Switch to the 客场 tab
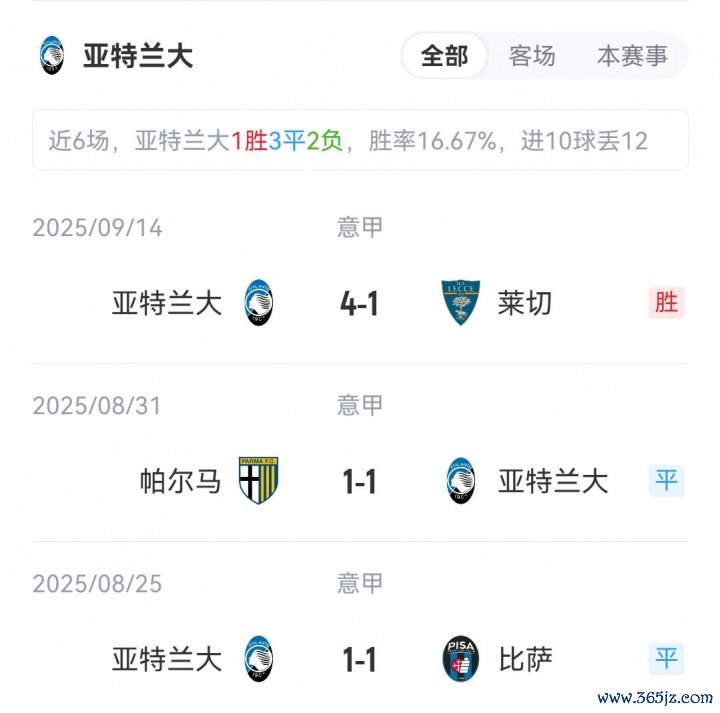This screenshot has width=720, height=713. 532,56
